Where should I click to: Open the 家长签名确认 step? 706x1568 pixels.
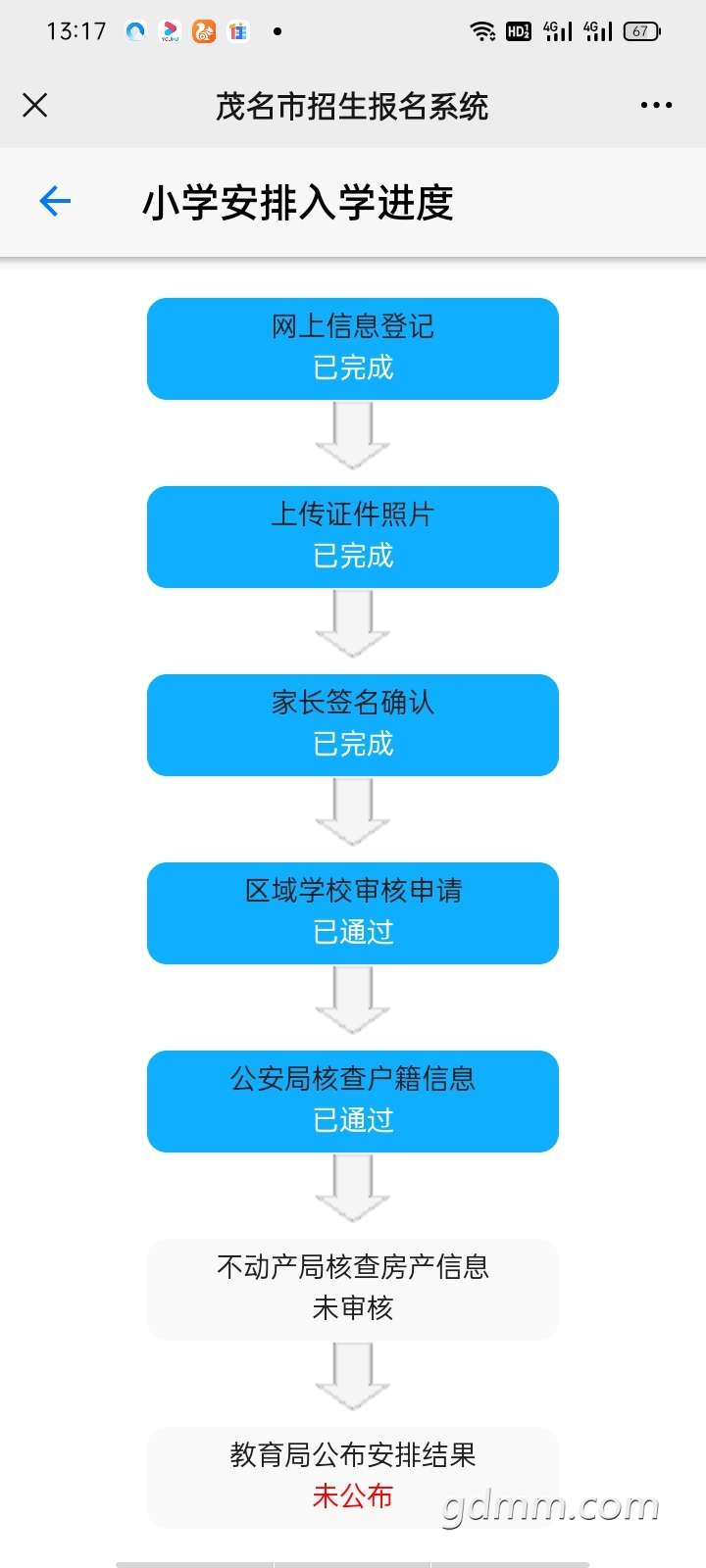[x=353, y=725]
